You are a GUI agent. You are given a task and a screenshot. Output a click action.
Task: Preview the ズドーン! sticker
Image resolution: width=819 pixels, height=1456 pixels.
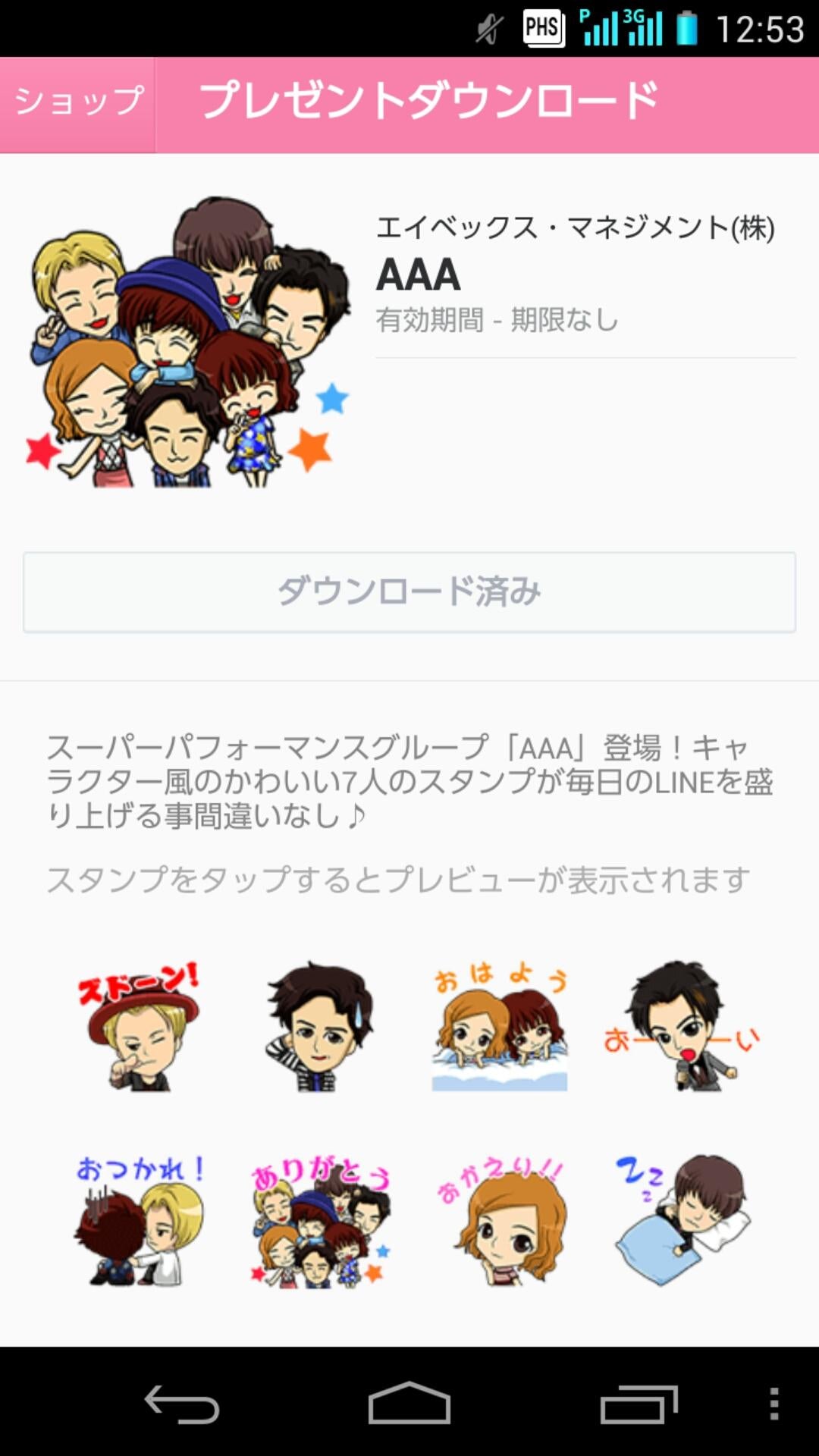click(x=140, y=1028)
